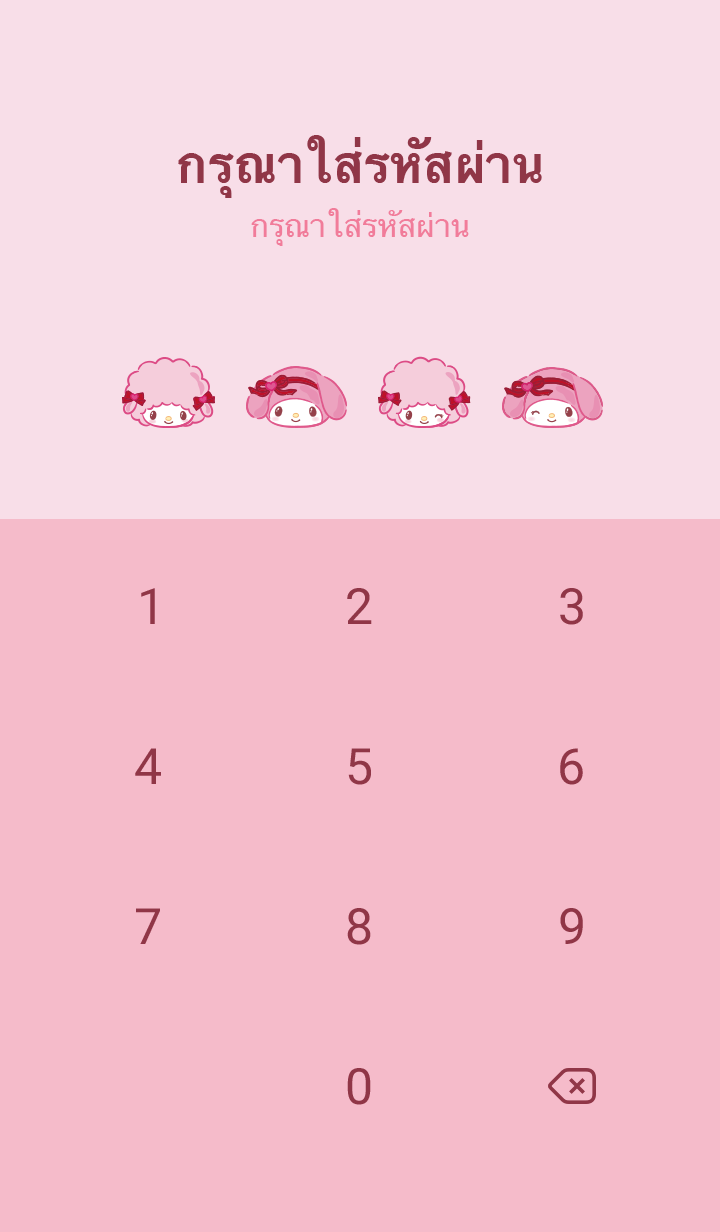Enter the number 4
Image resolution: width=720 pixels, height=1232 pixels.
[148, 767]
